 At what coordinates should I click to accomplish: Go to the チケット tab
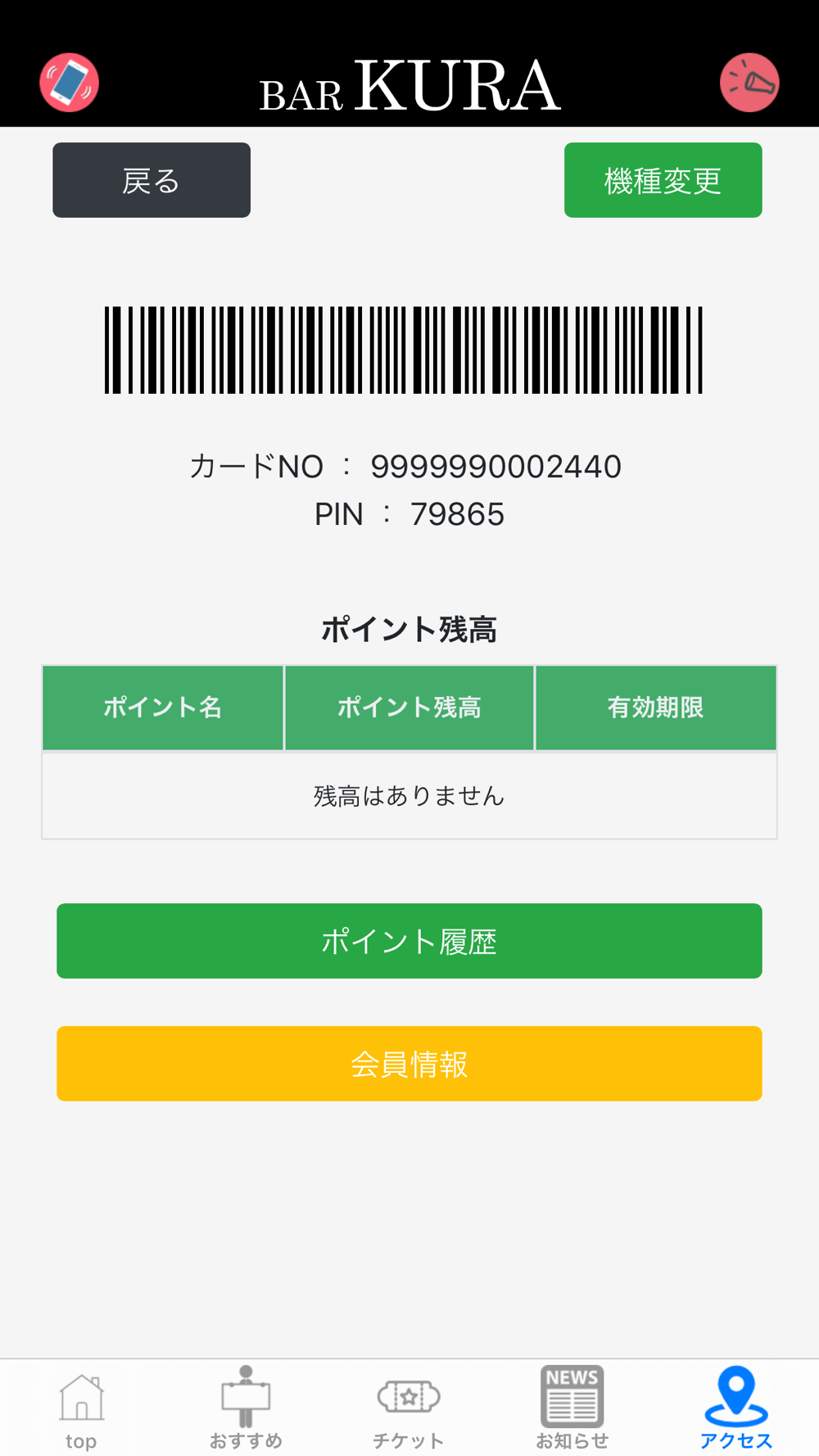click(x=409, y=1409)
